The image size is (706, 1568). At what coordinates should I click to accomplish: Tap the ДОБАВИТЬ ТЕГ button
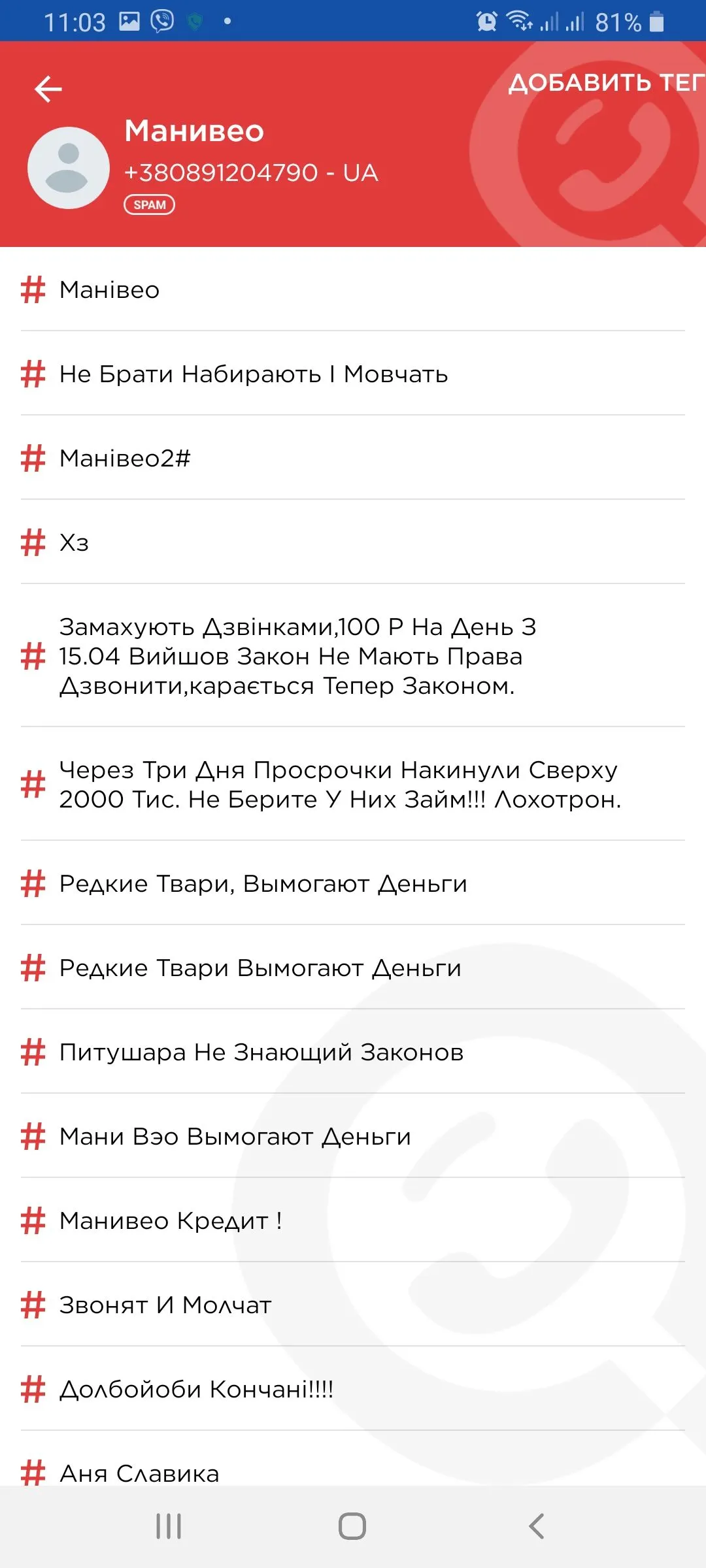[x=605, y=83]
